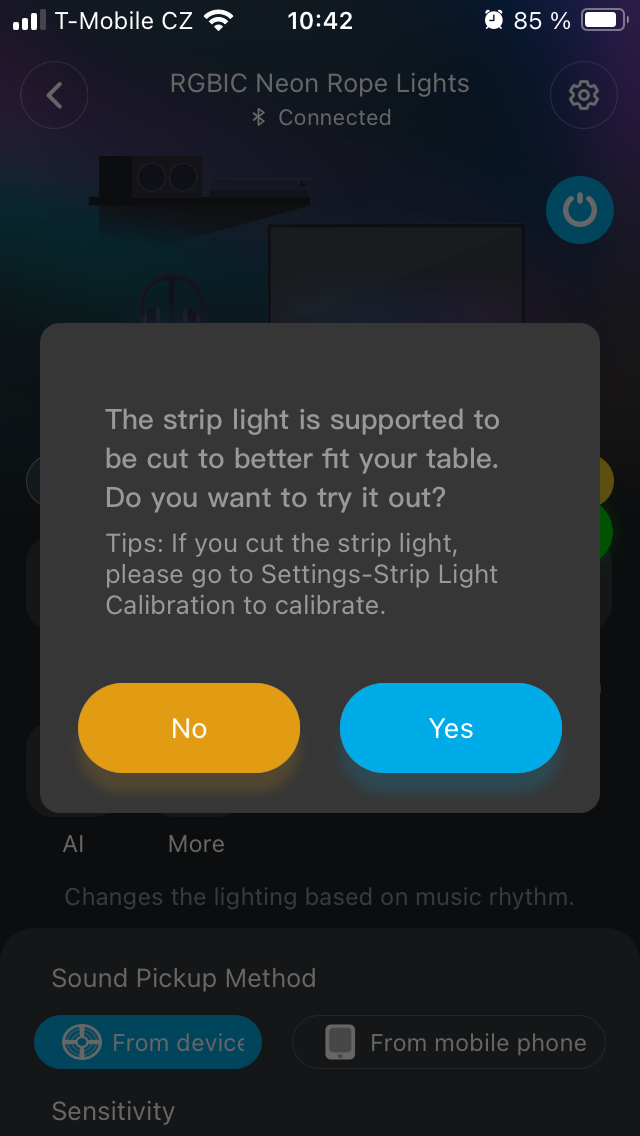Select From device sound pickup
This screenshot has height=1136, width=640.
coord(148,1043)
